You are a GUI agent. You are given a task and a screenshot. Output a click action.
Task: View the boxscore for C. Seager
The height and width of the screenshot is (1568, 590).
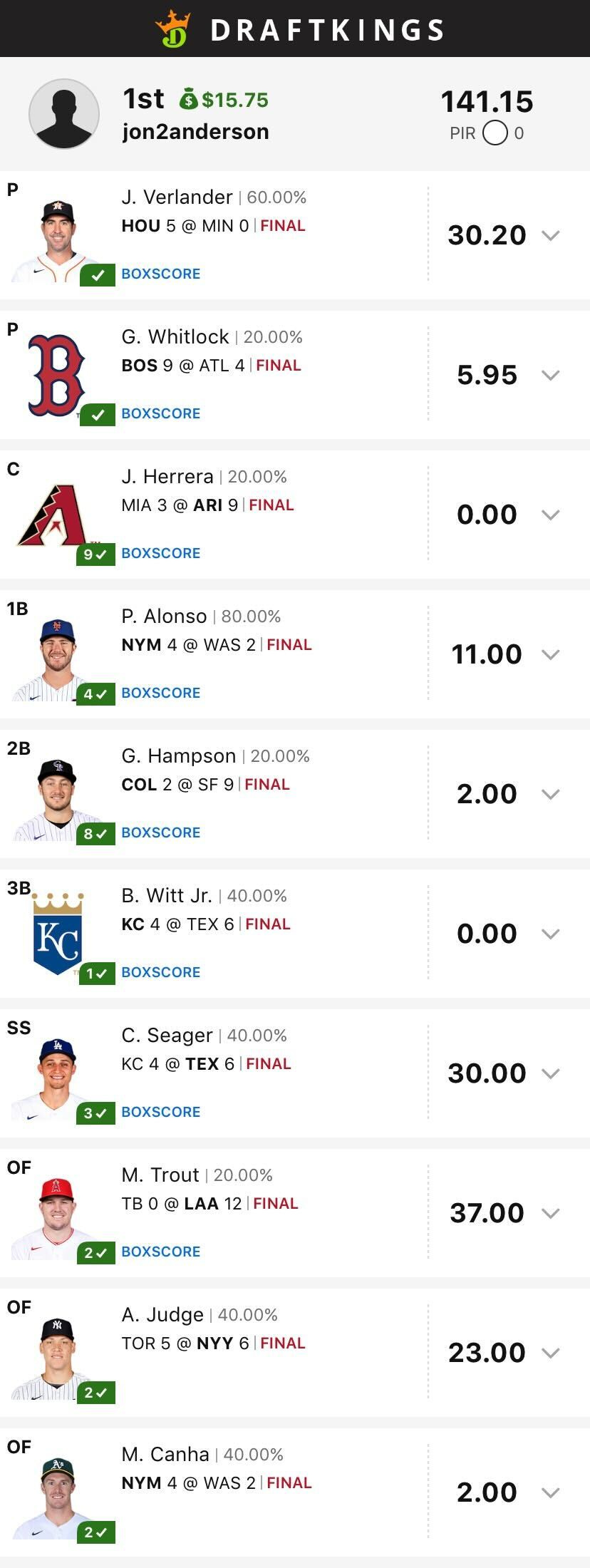pyautogui.click(x=160, y=1112)
